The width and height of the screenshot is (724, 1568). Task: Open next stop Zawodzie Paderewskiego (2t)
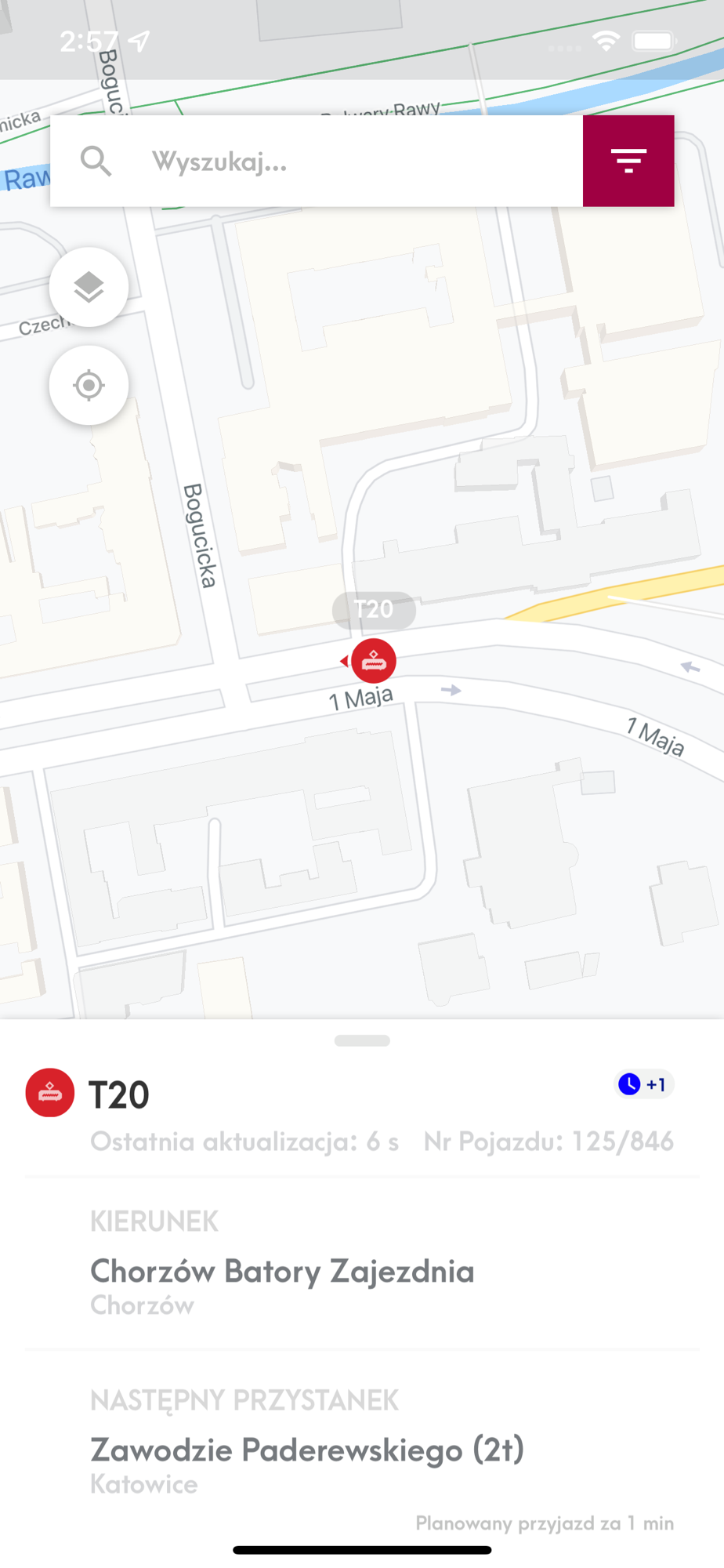click(x=306, y=1450)
